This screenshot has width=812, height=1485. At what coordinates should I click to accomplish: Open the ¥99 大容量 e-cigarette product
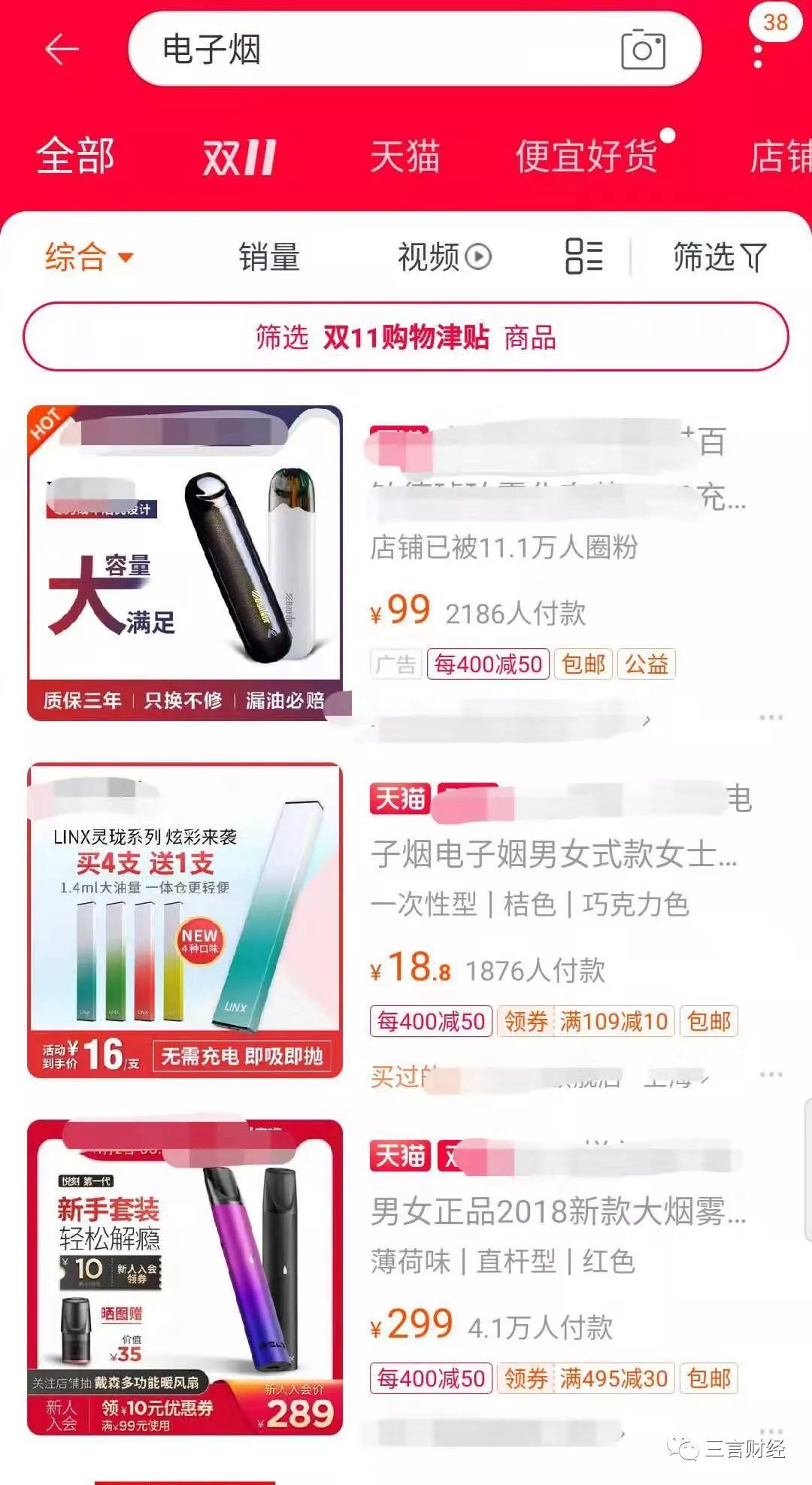click(185, 562)
